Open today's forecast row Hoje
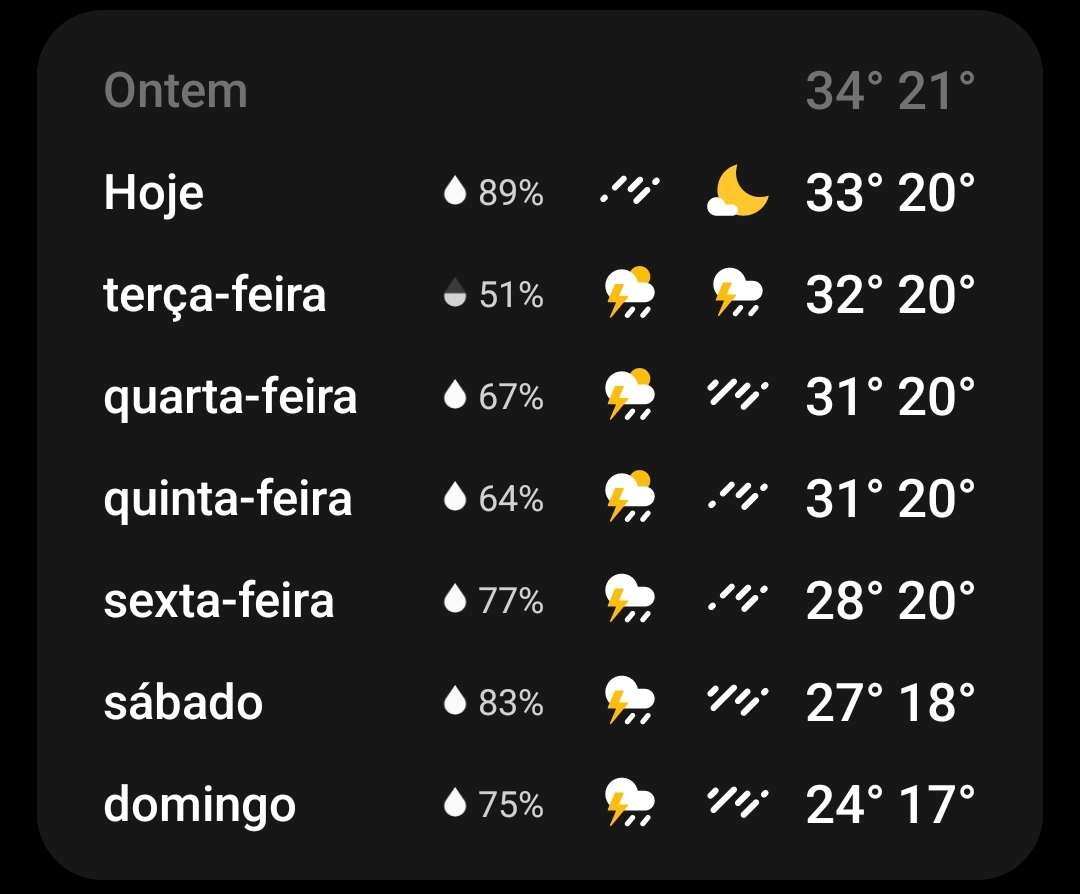The height and width of the screenshot is (894, 1080). (x=540, y=192)
